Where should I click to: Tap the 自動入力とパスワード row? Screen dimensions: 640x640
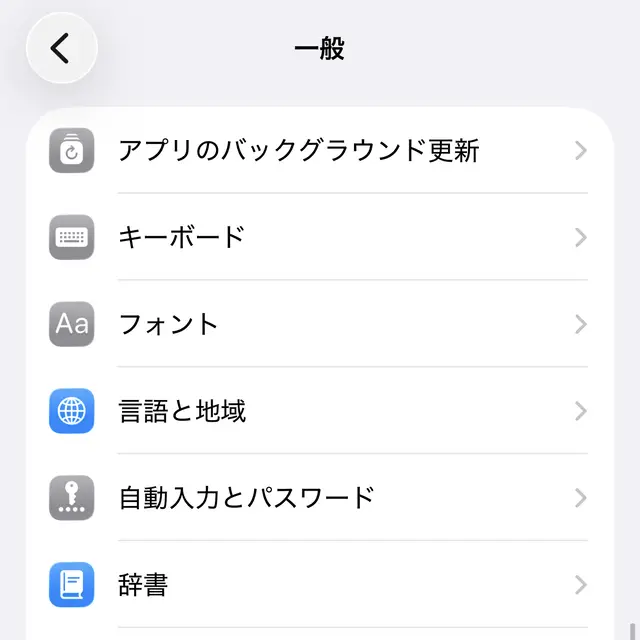click(x=320, y=497)
